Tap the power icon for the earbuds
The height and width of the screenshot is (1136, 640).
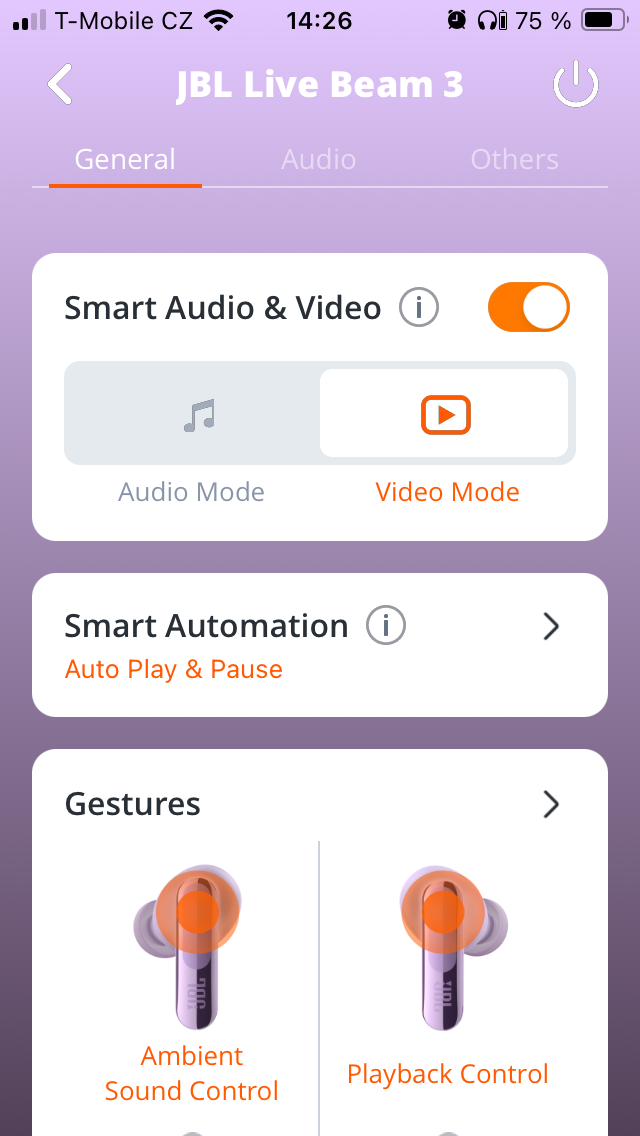pyautogui.click(x=576, y=86)
